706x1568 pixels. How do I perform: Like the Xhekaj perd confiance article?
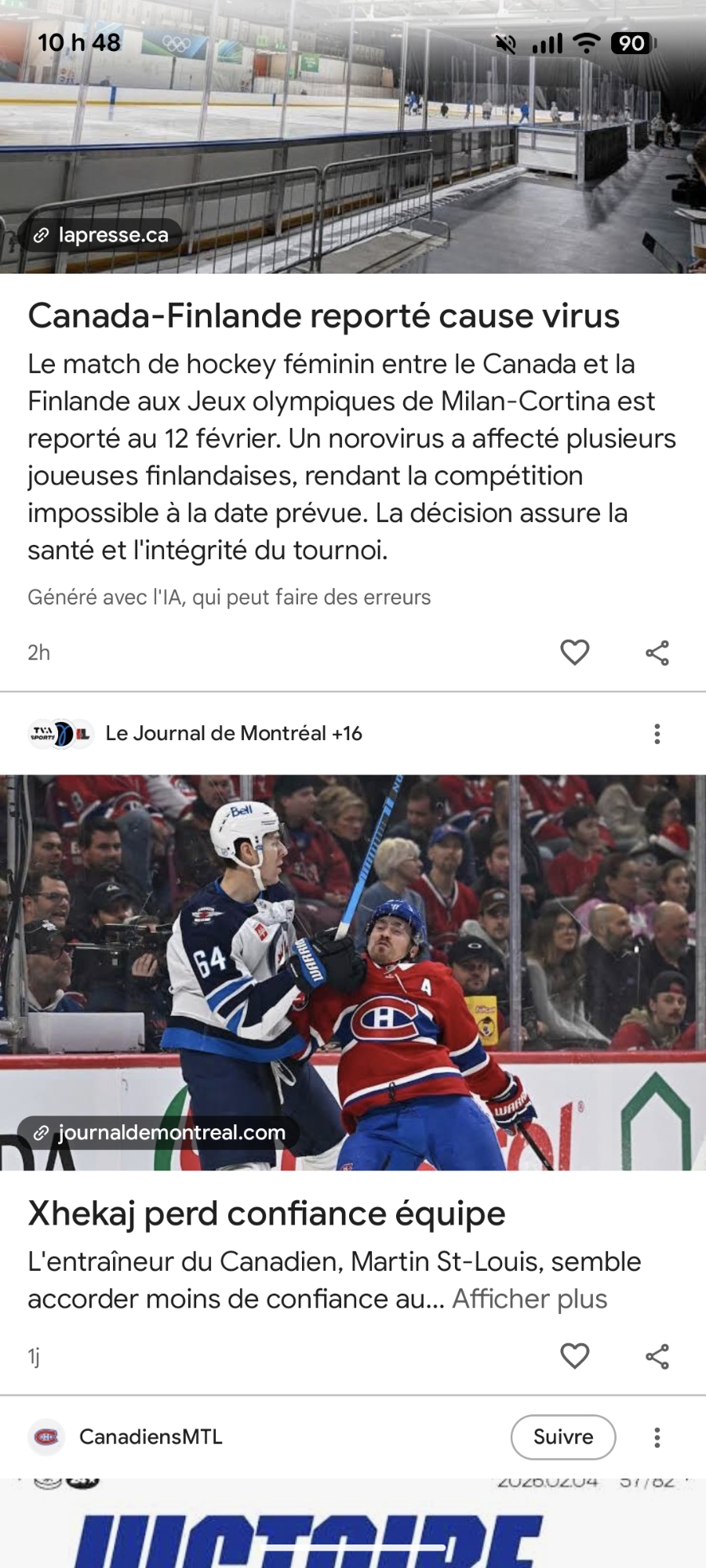574,1356
